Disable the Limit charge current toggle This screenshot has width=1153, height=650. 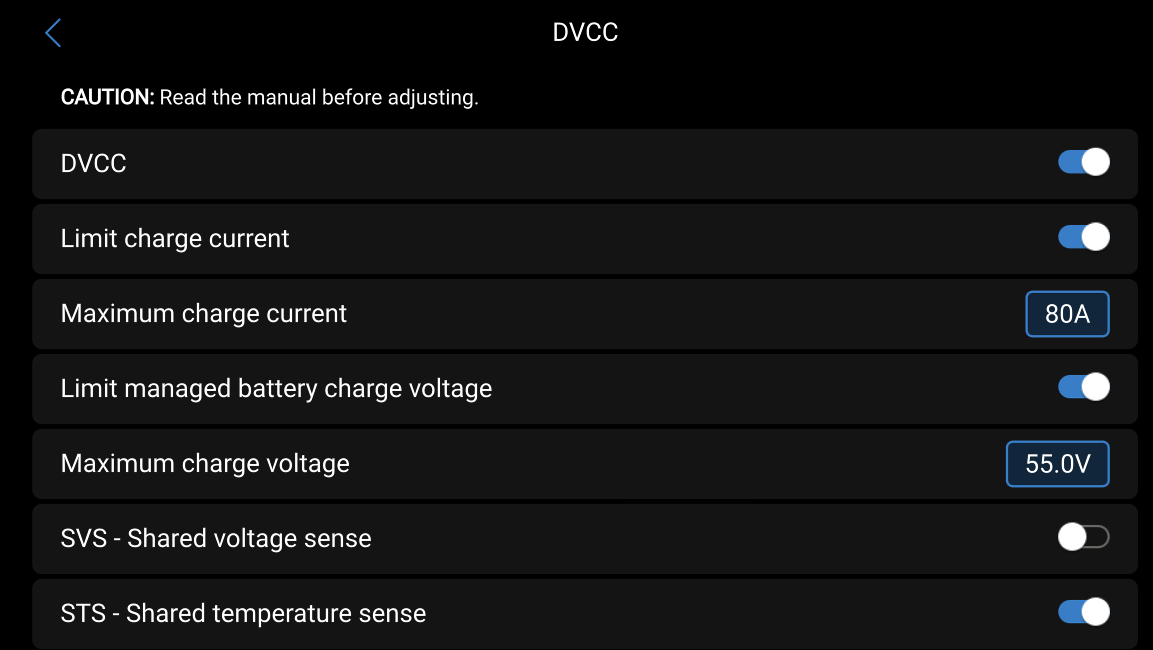pos(1084,238)
